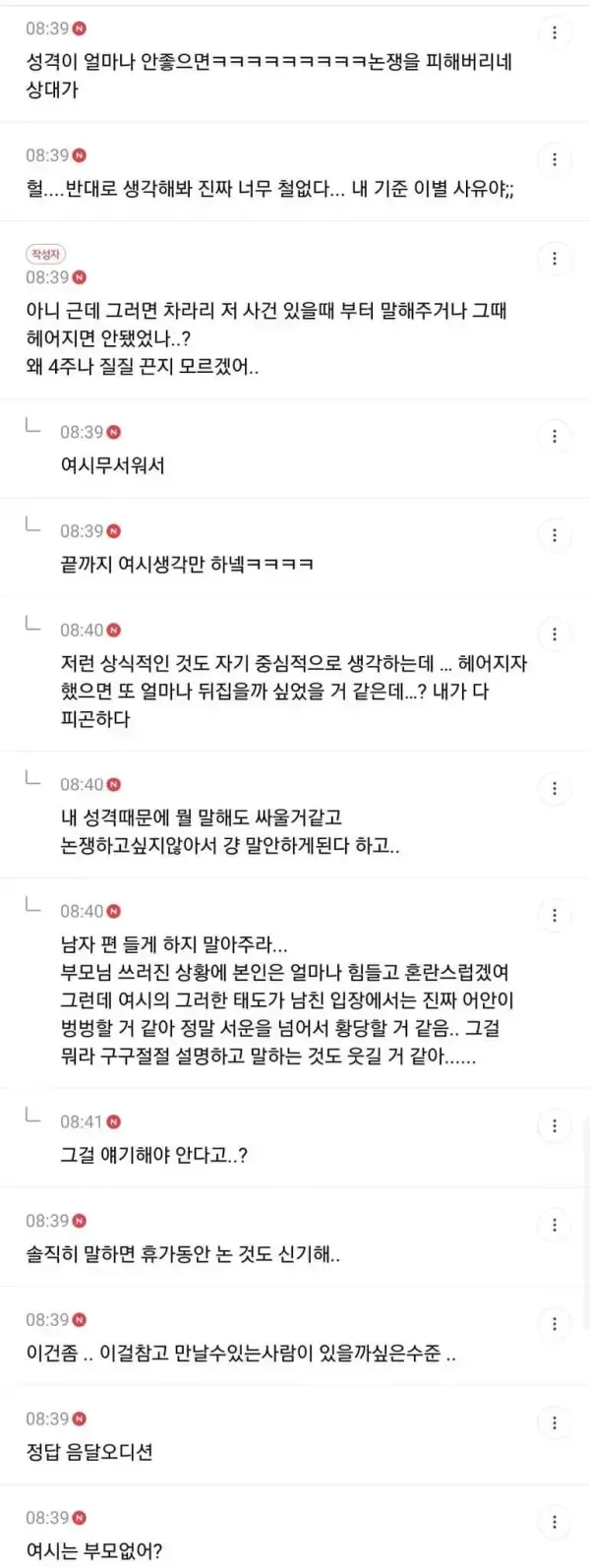The image size is (590, 1568).
Task: Show options for reply '그걸 얘기해야 안다고..?'
Action: tap(555, 1125)
